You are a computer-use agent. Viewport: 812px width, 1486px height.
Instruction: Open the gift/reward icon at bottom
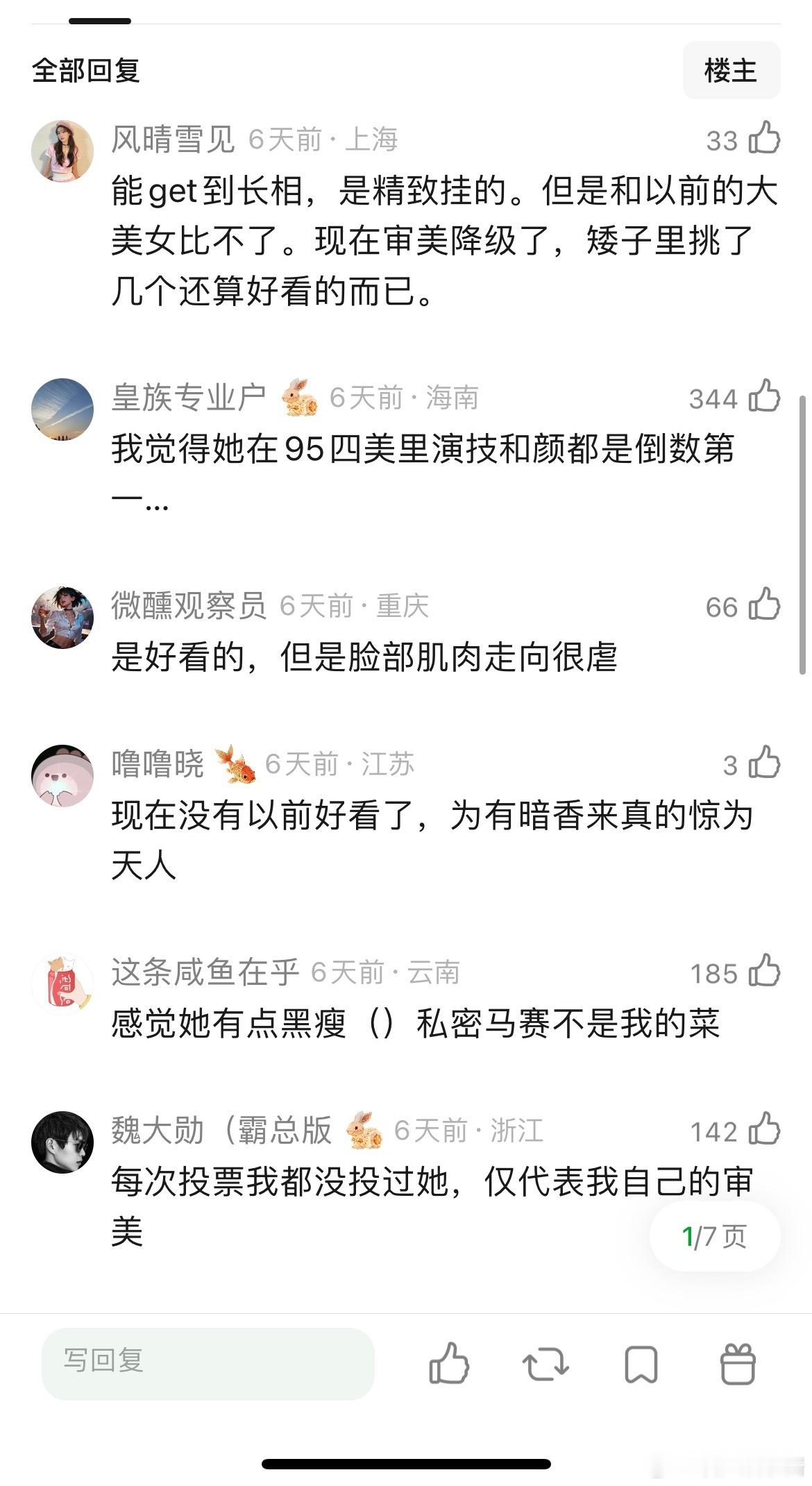tap(738, 1365)
